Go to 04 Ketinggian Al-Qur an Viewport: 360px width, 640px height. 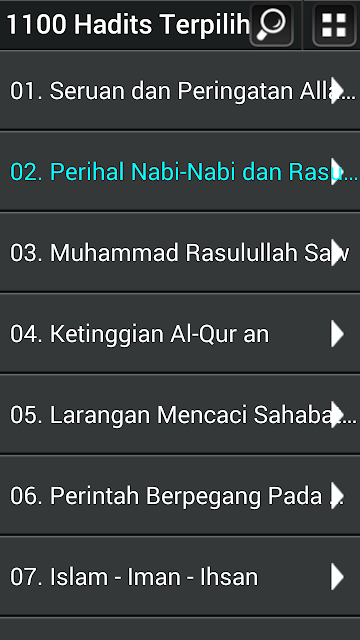[180, 333]
